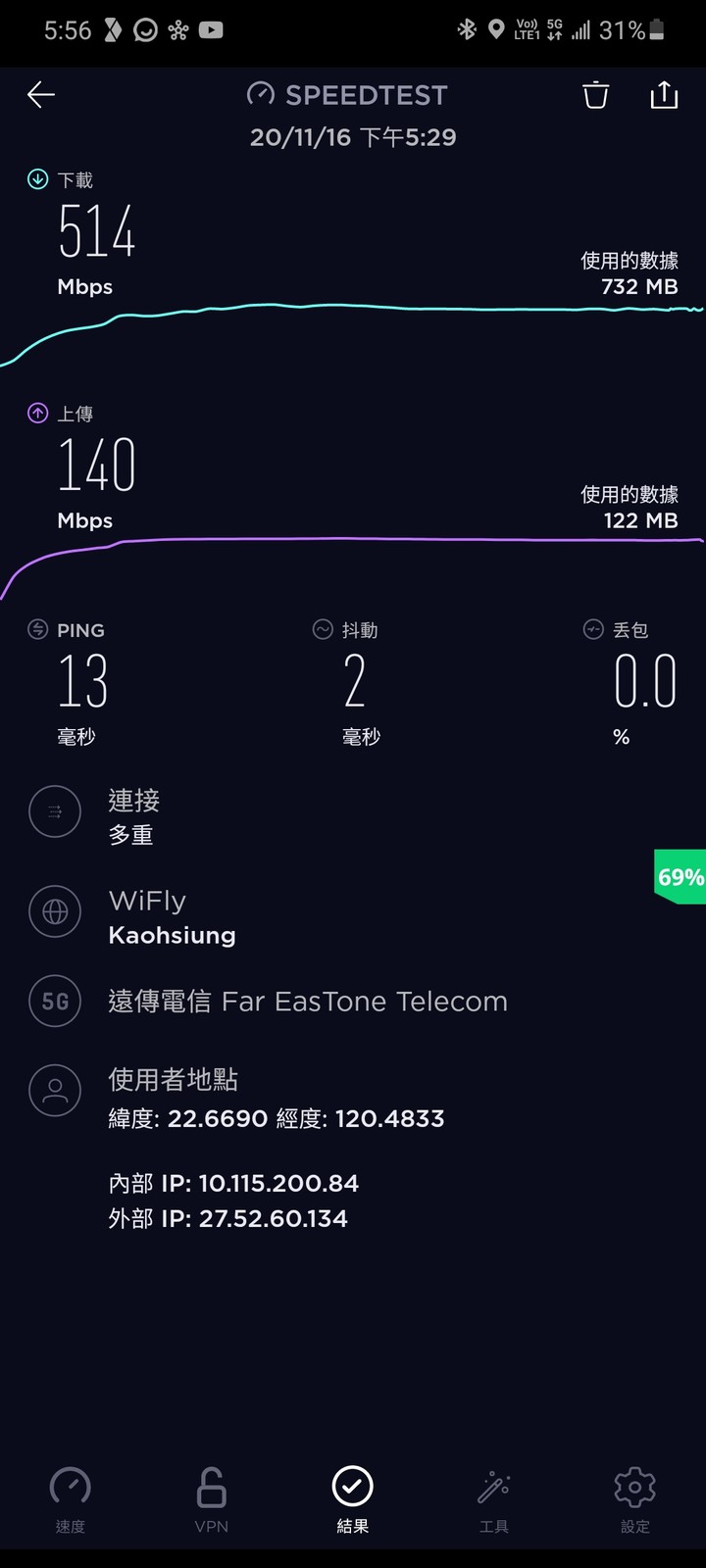This screenshot has height=1568, width=706.
Task: Switch to the 速度 tab
Action: [71, 1499]
